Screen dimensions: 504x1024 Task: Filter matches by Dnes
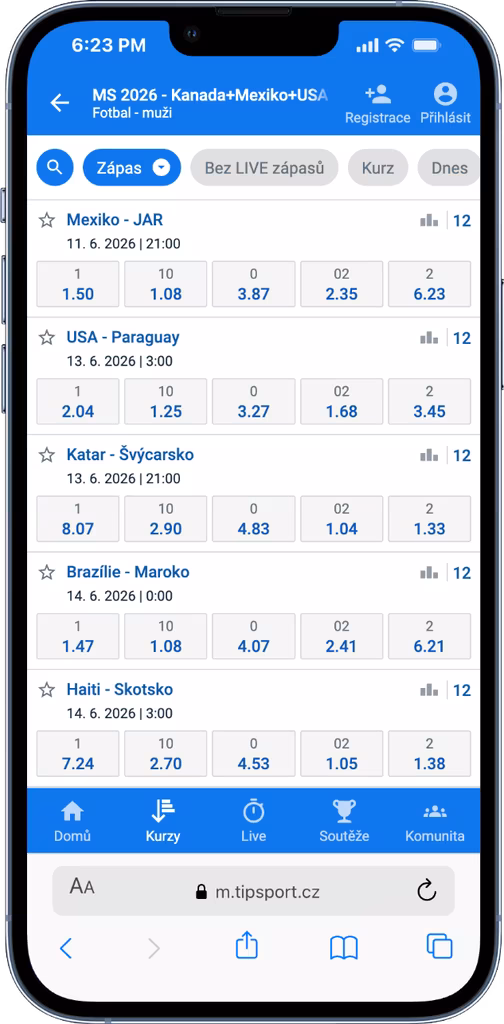[x=449, y=168]
